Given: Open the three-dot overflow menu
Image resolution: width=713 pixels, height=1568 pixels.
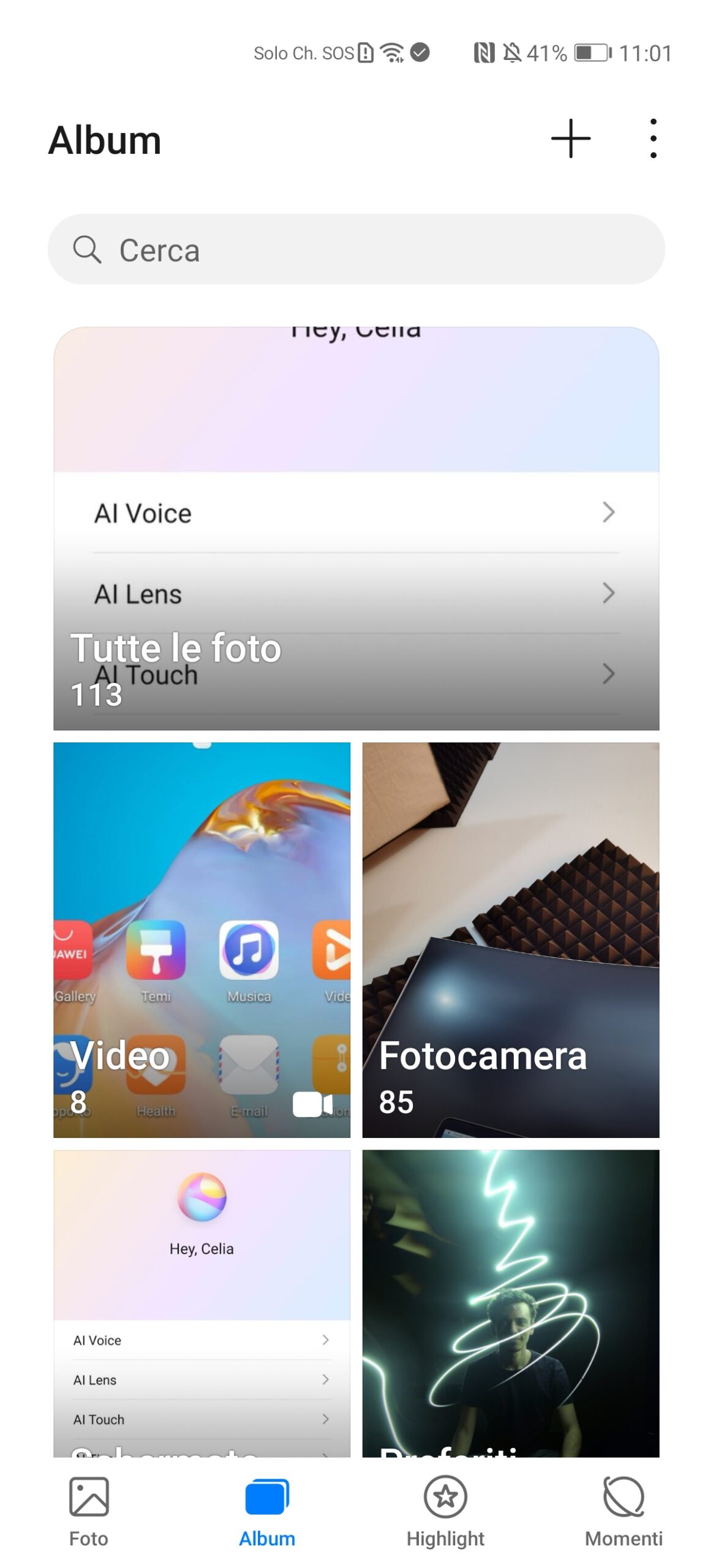Looking at the screenshot, I should click(x=653, y=138).
